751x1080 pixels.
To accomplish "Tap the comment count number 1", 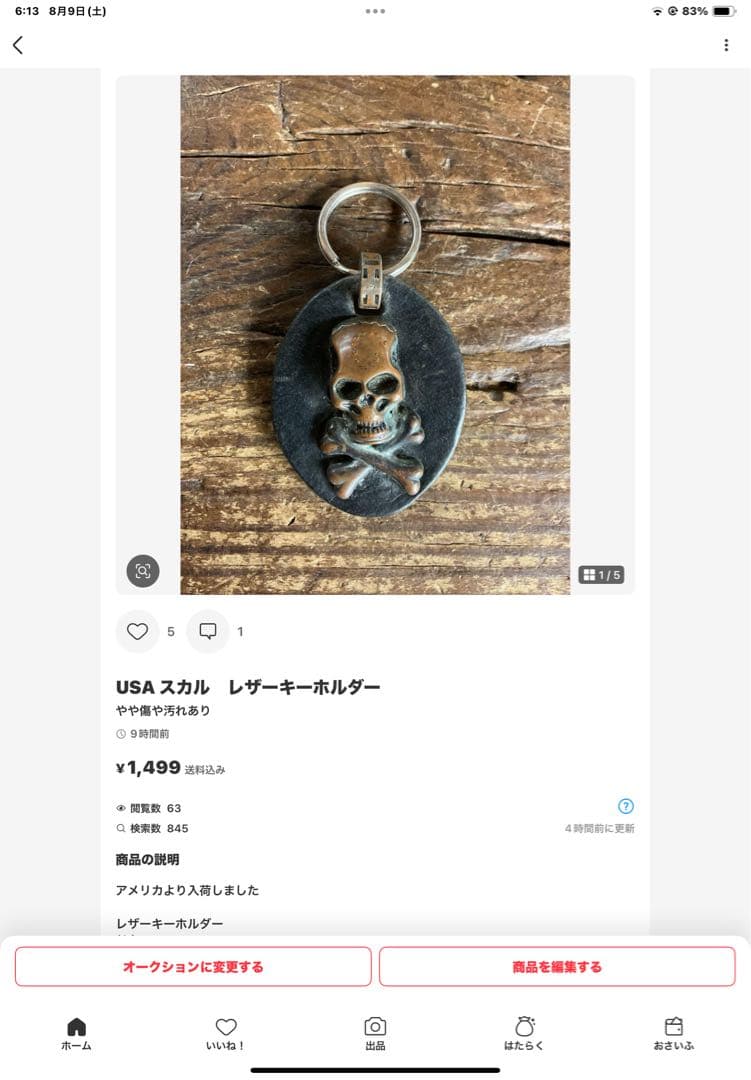I will pyautogui.click(x=239, y=631).
